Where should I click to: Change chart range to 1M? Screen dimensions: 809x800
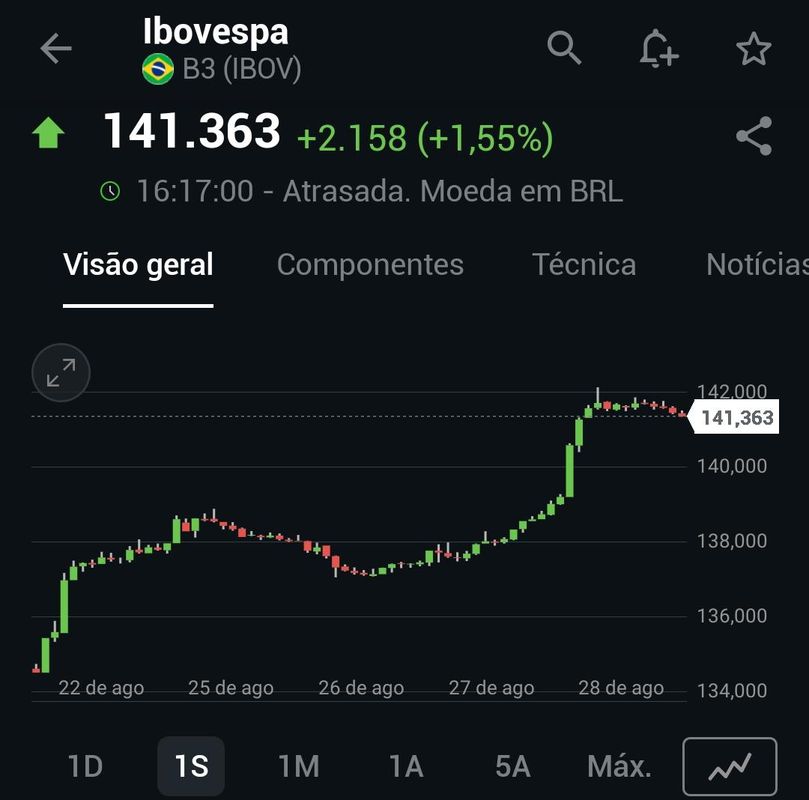pyautogui.click(x=298, y=767)
